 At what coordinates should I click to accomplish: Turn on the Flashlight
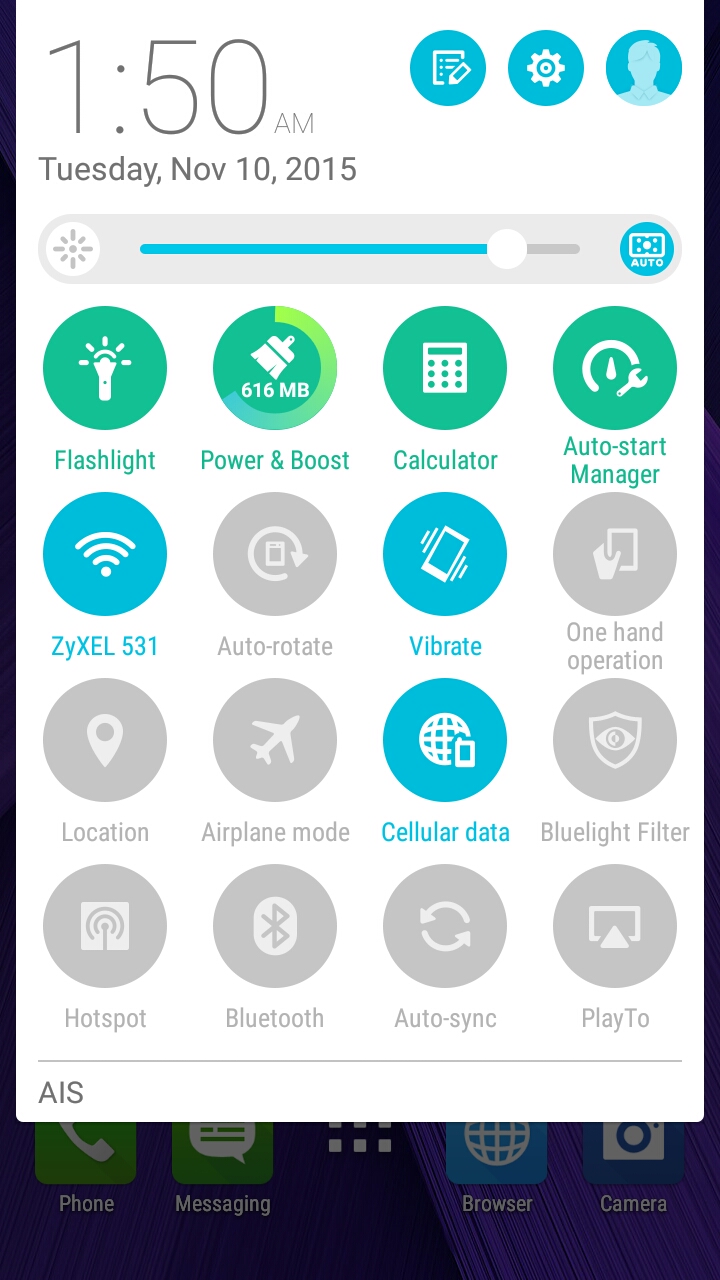[x=105, y=368]
